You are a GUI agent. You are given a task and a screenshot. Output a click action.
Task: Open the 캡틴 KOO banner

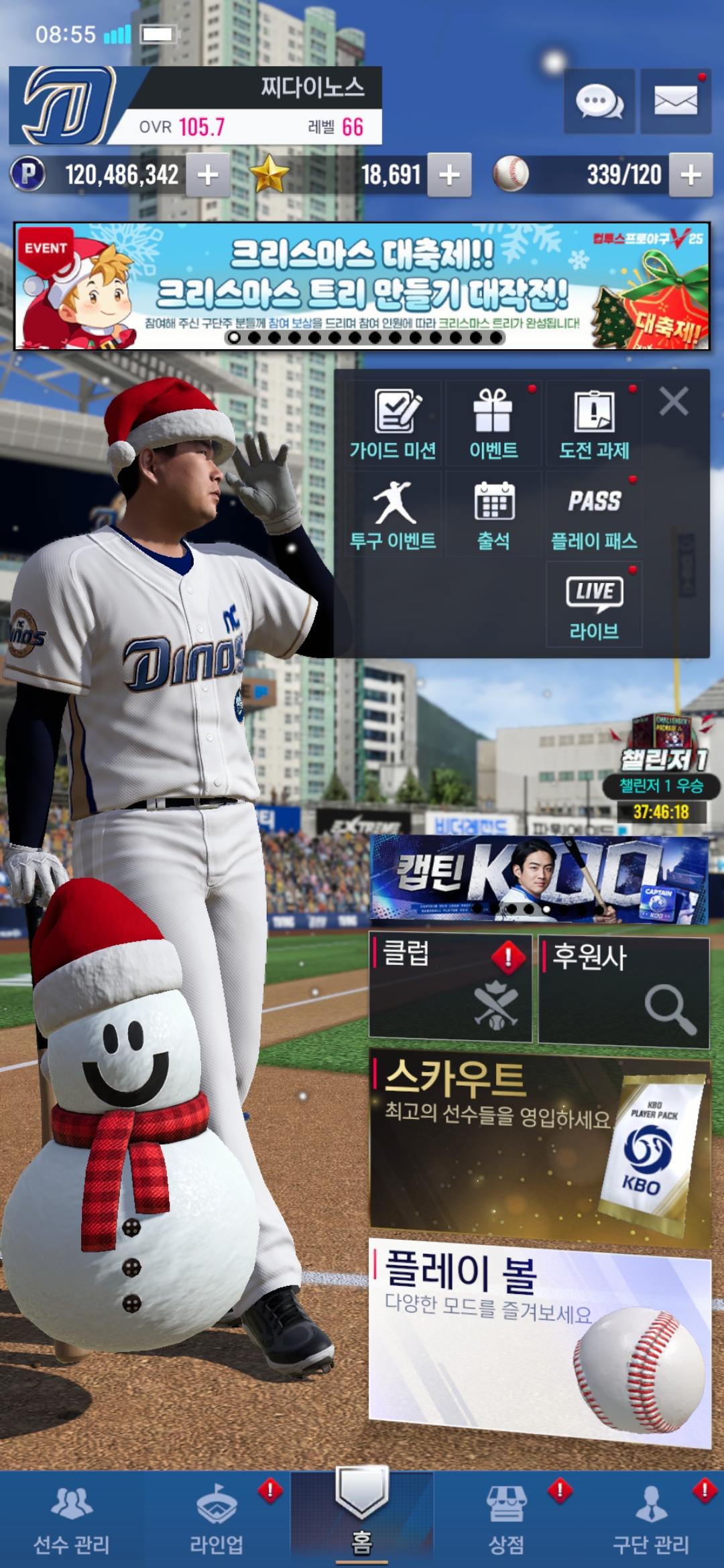click(539, 879)
